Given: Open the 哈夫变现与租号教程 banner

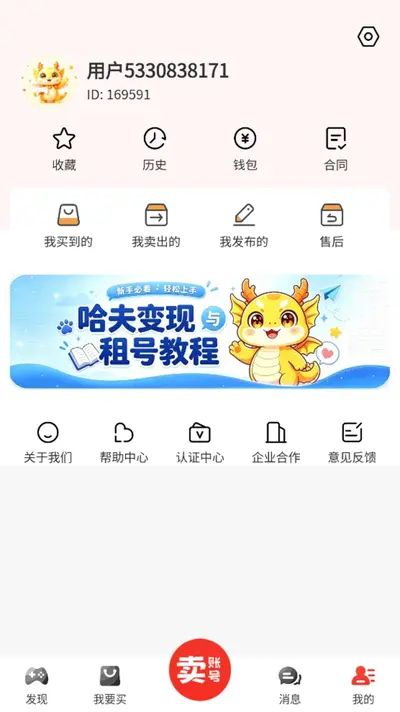Looking at the screenshot, I should [x=200, y=331].
